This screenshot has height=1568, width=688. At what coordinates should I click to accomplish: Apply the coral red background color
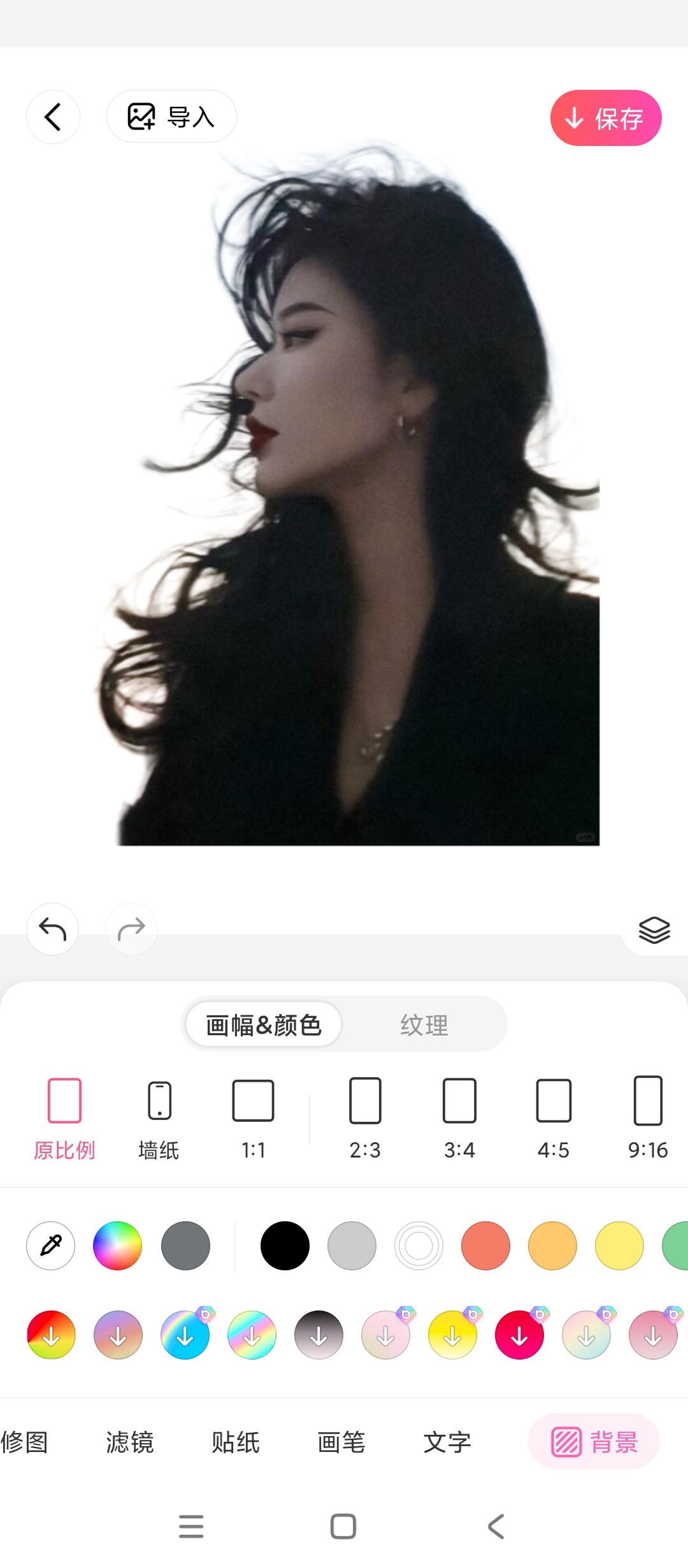[485, 1245]
